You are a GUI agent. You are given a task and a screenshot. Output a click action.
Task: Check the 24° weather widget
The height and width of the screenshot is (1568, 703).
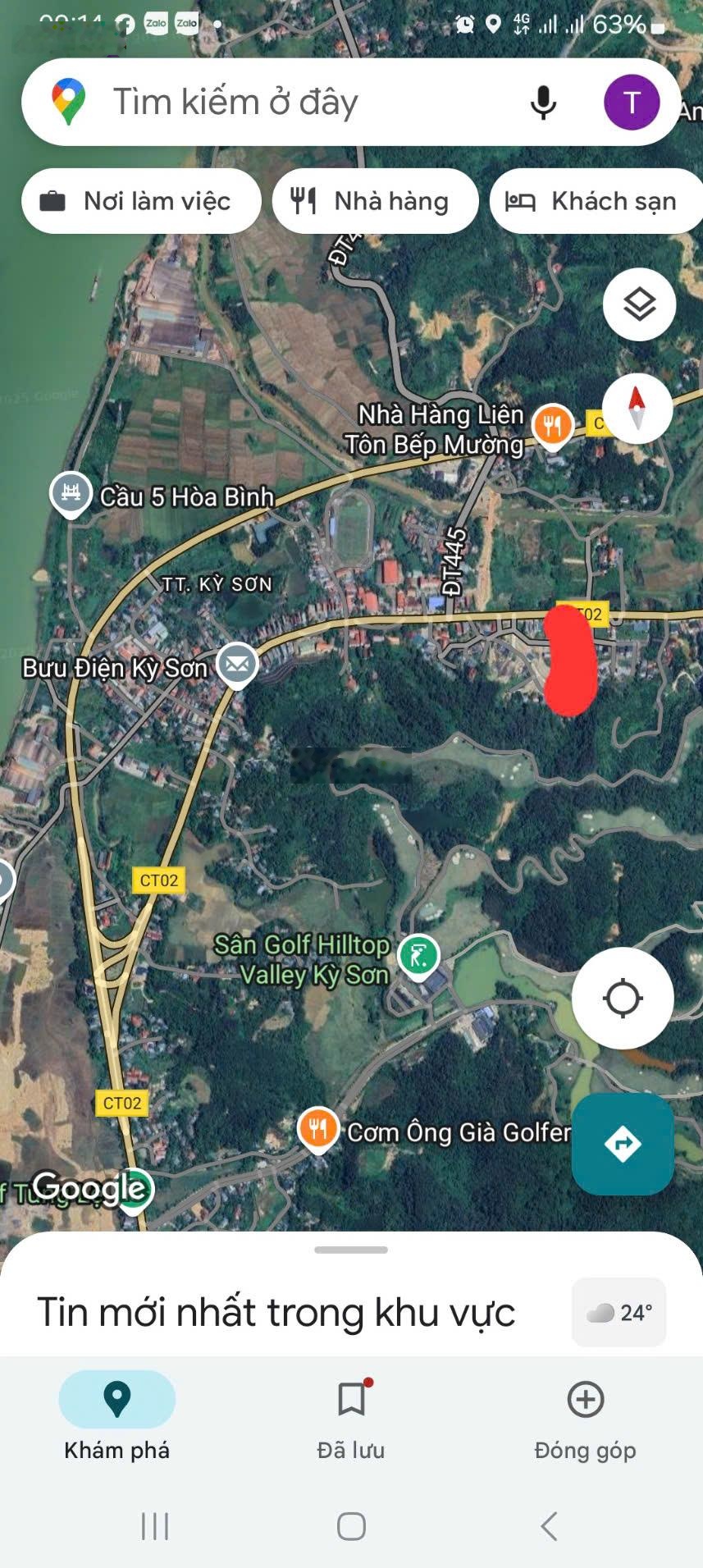click(619, 1312)
